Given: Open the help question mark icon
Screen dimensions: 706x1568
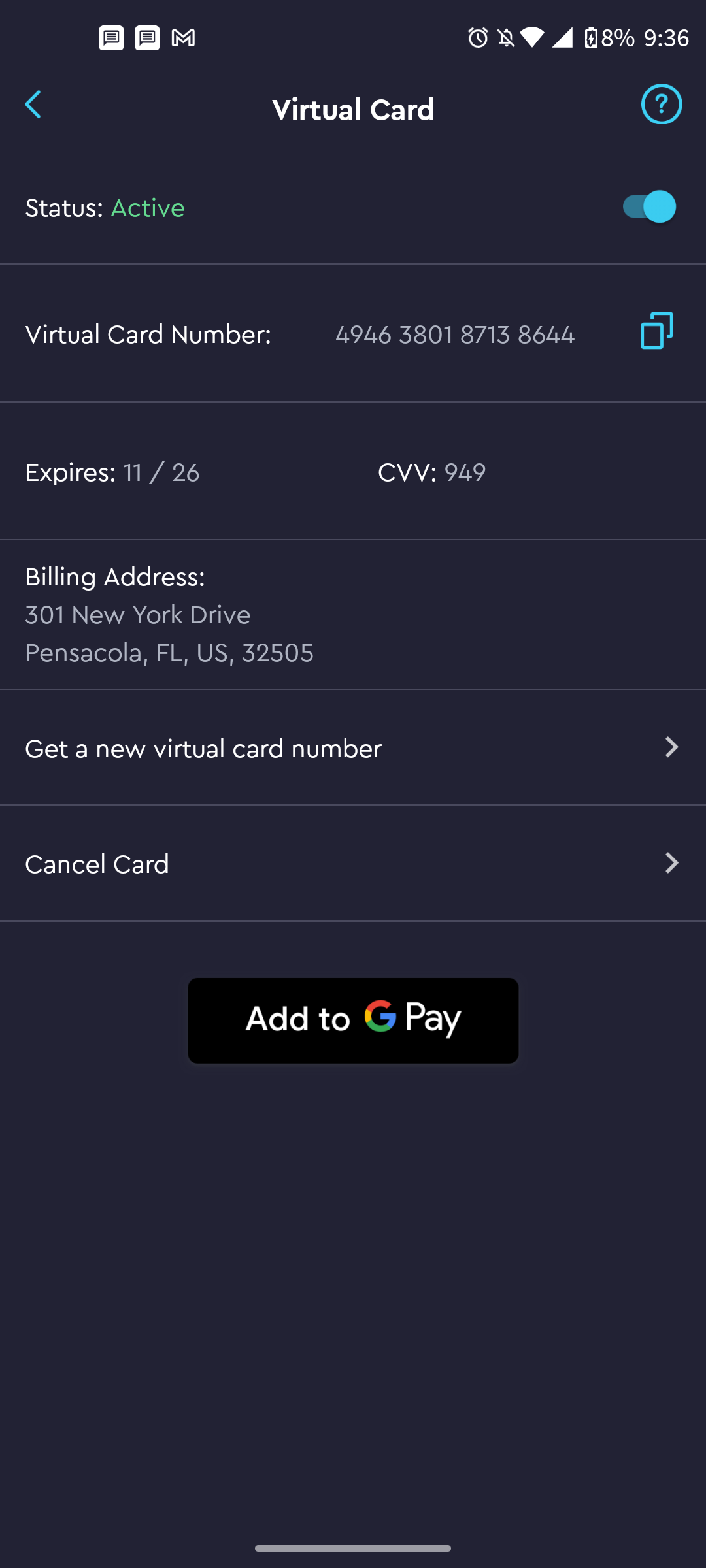Looking at the screenshot, I should coord(661,105).
